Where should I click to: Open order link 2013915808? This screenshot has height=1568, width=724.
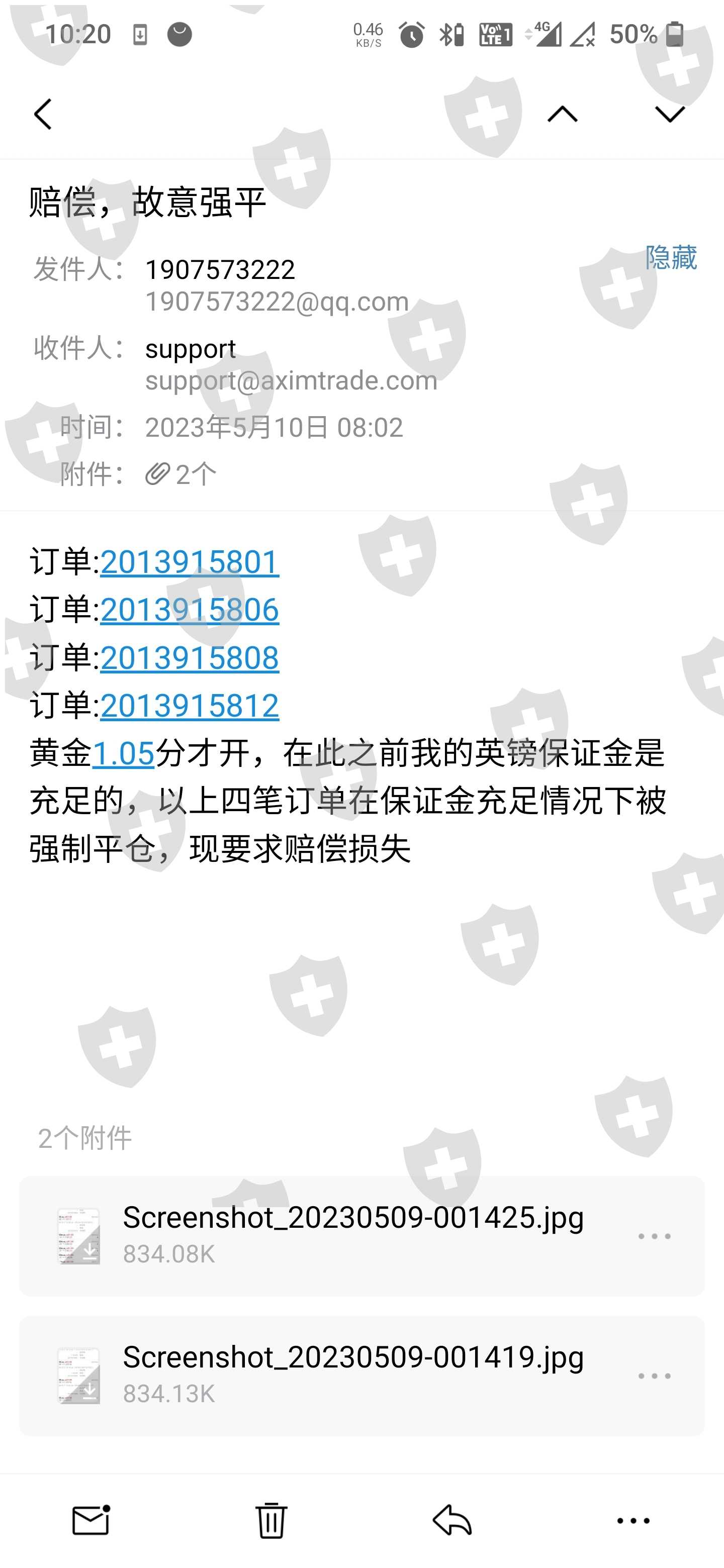point(190,658)
